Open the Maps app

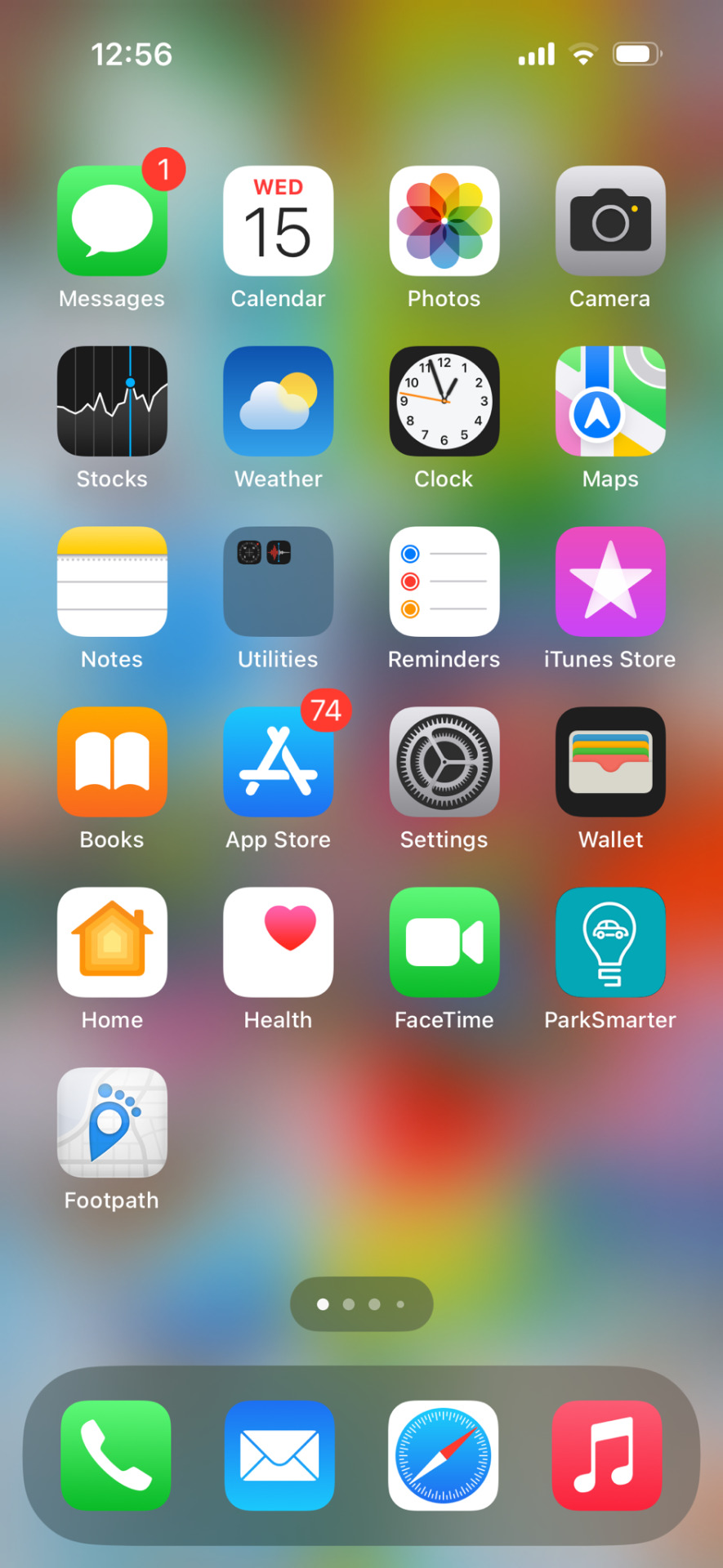609,401
